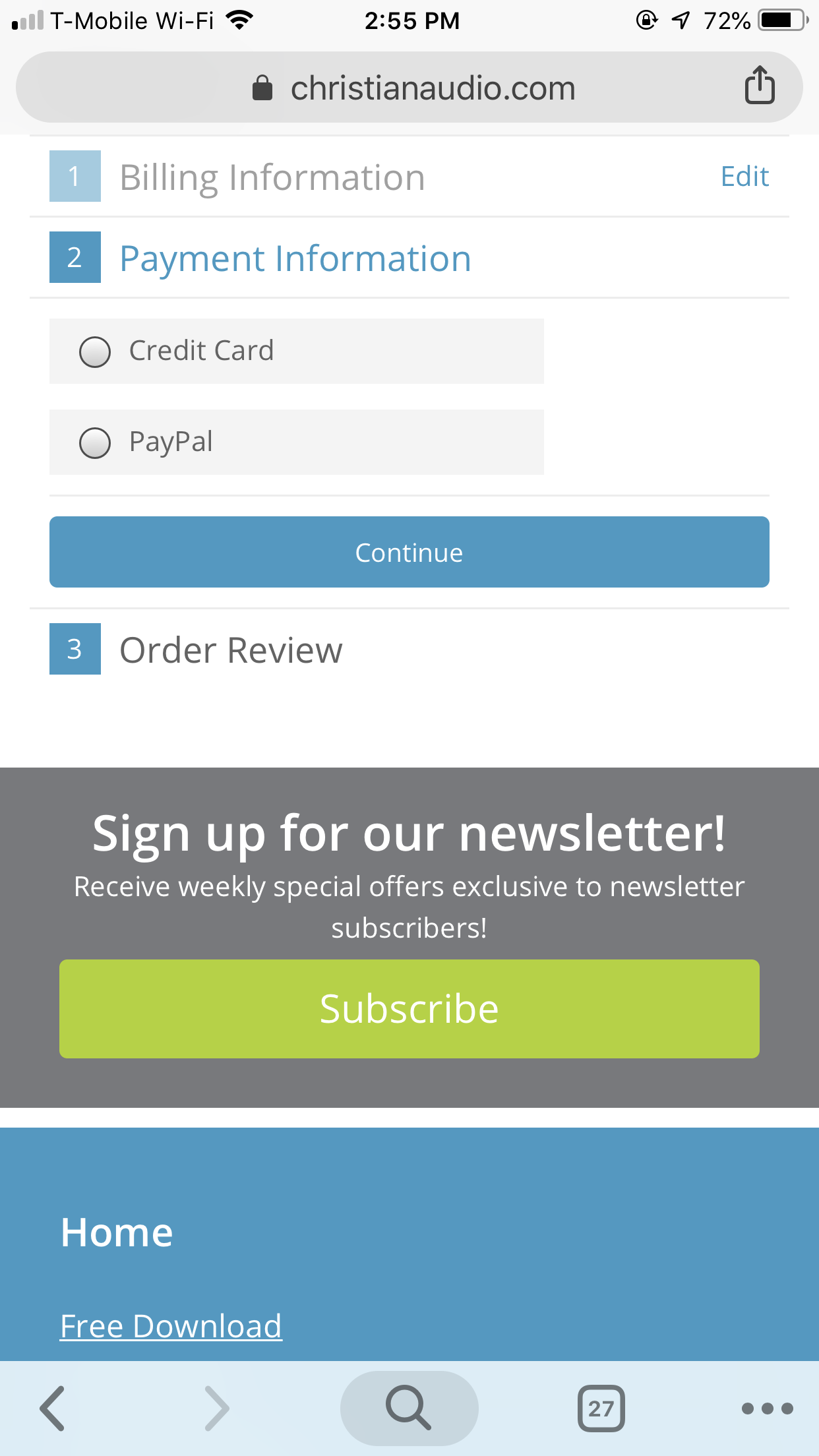Tap the Continue button
This screenshot has height=1456, width=819.
coord(409,552)
